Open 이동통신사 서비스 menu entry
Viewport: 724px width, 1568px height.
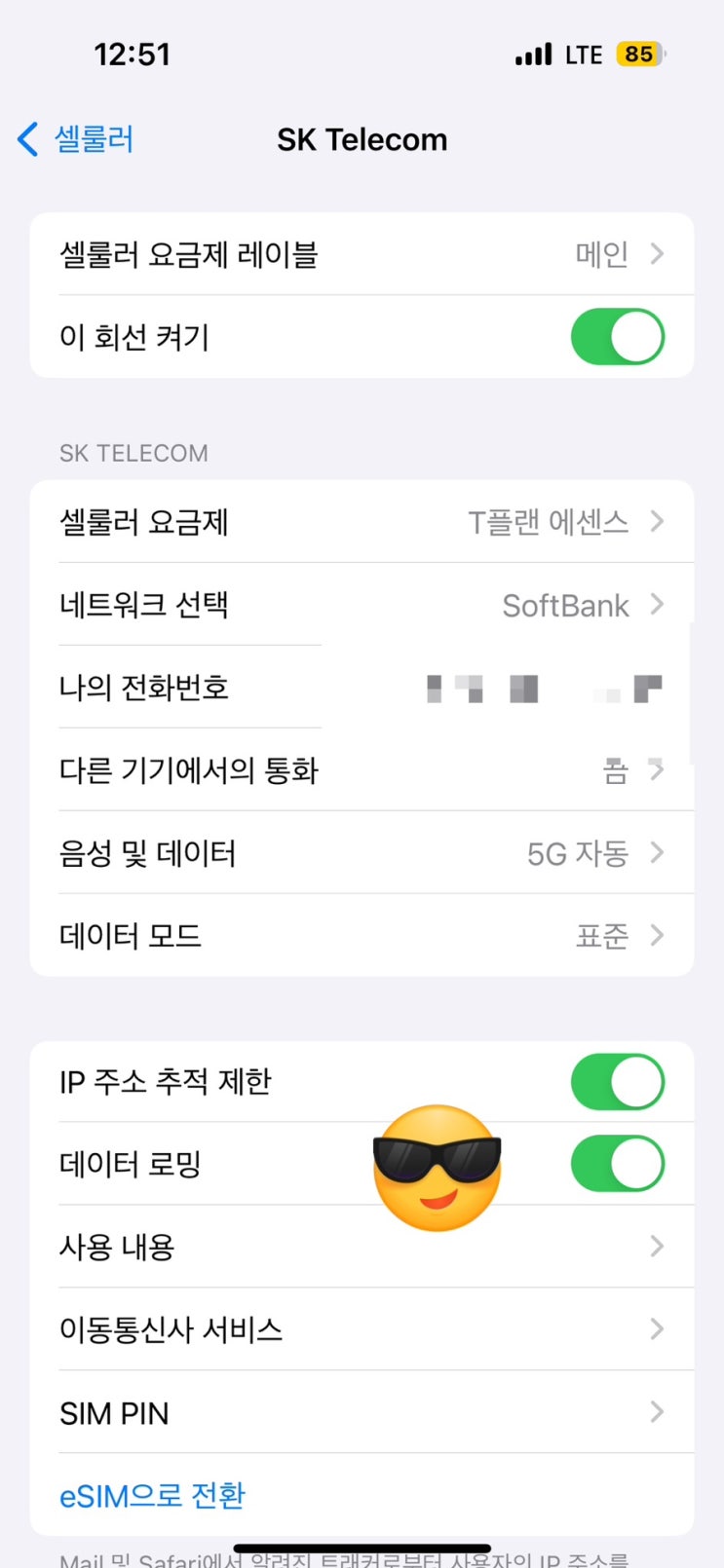(362, 1330)
